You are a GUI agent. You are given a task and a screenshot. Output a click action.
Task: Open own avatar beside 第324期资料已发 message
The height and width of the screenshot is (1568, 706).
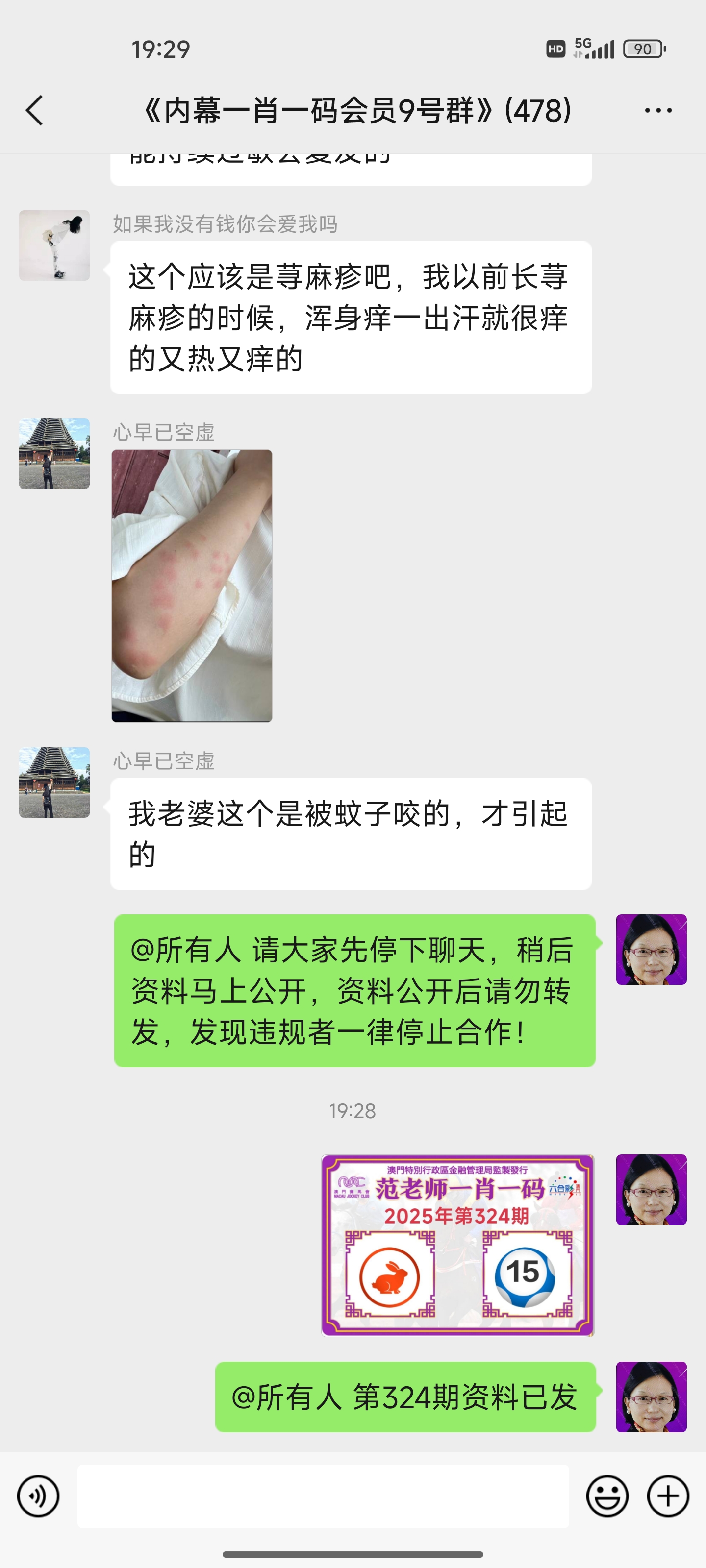coord(651,1396)
